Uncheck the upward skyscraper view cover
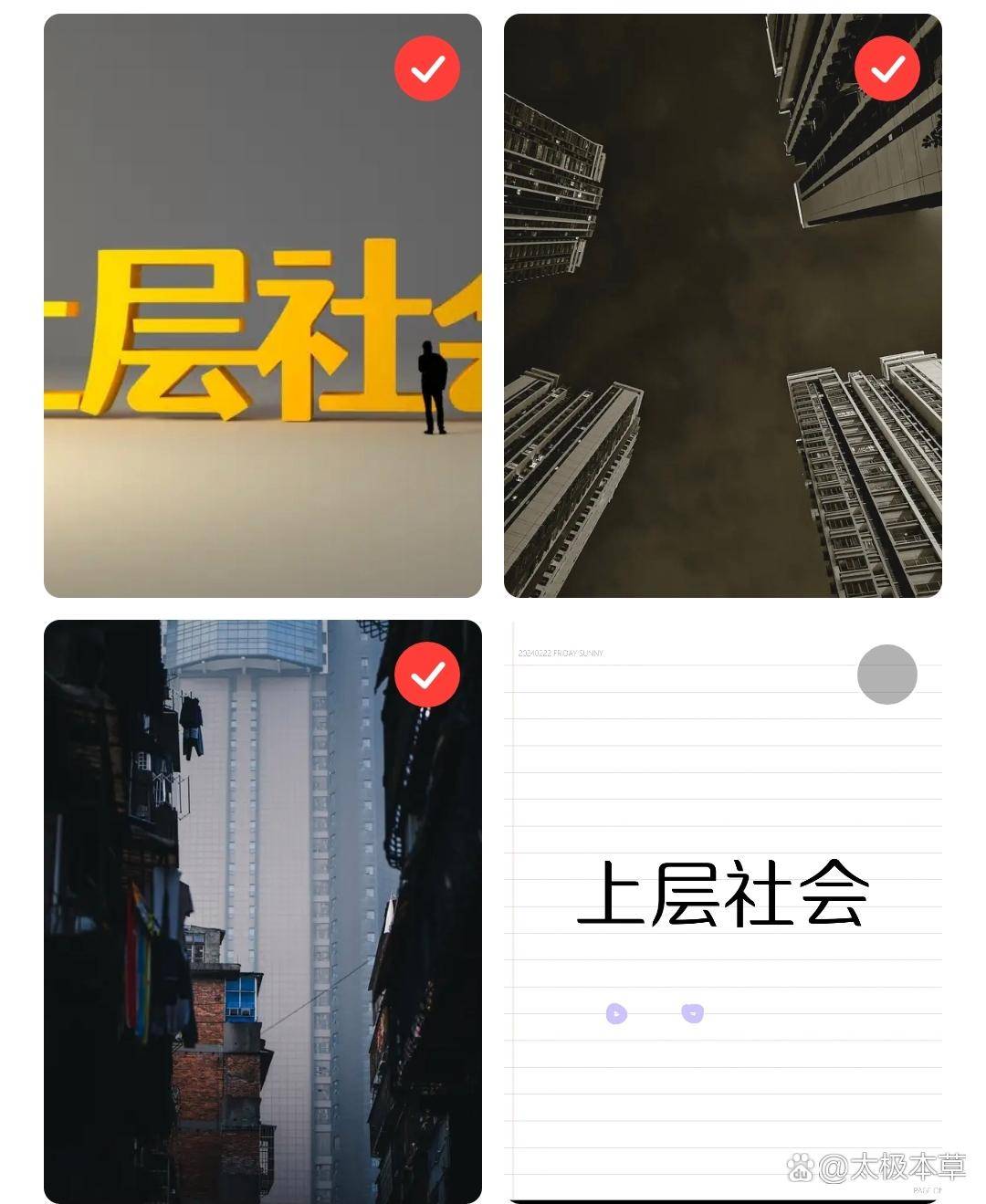 click(886, 68)
